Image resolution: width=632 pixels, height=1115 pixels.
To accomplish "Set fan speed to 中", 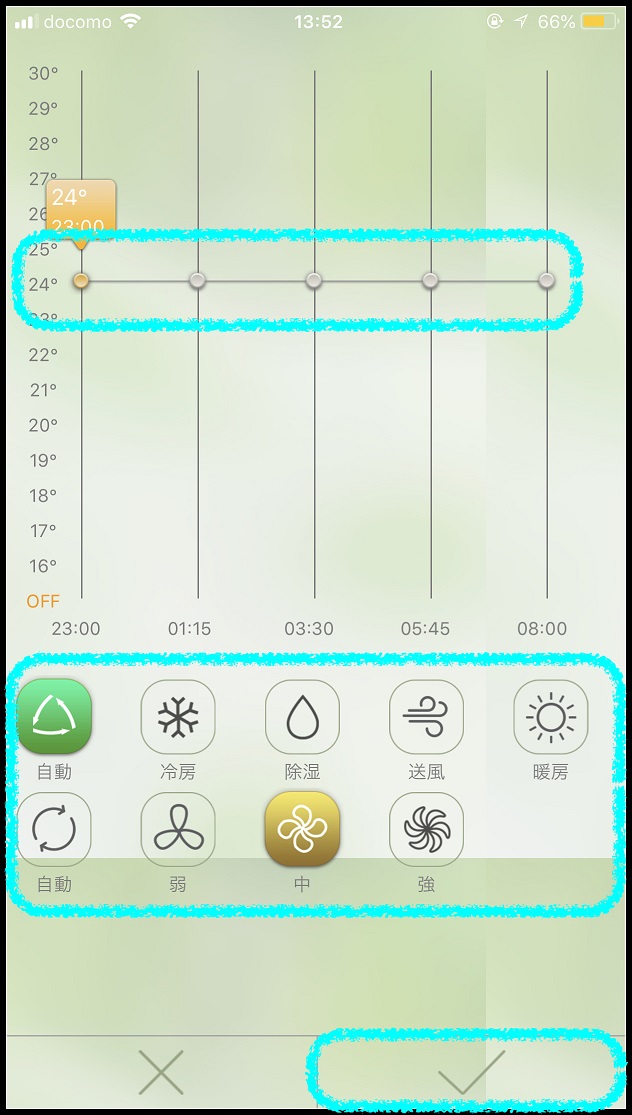I will (x=302, y=829).
